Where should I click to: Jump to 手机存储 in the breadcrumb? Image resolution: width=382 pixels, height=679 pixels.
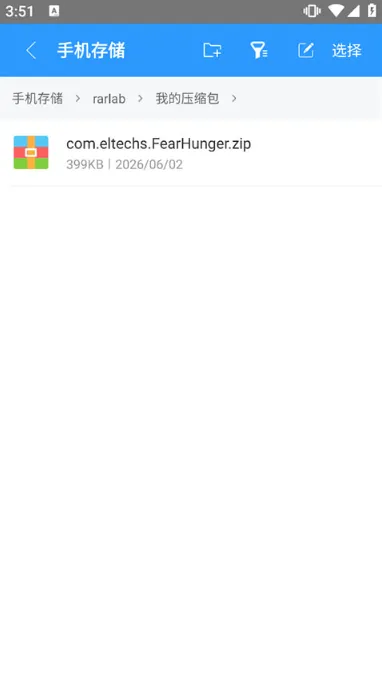click(x=37, y=99)
